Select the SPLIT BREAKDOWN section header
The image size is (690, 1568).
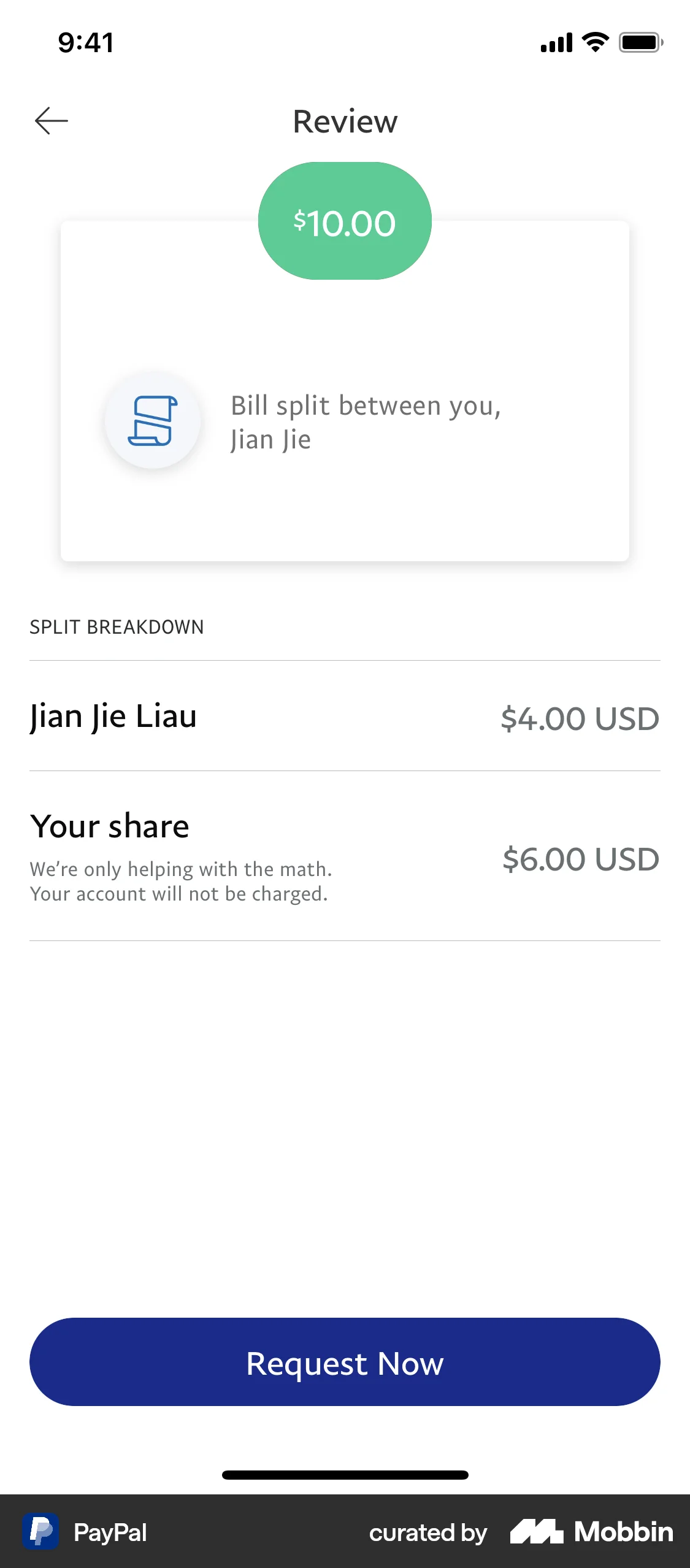click(x=117, y=626)
